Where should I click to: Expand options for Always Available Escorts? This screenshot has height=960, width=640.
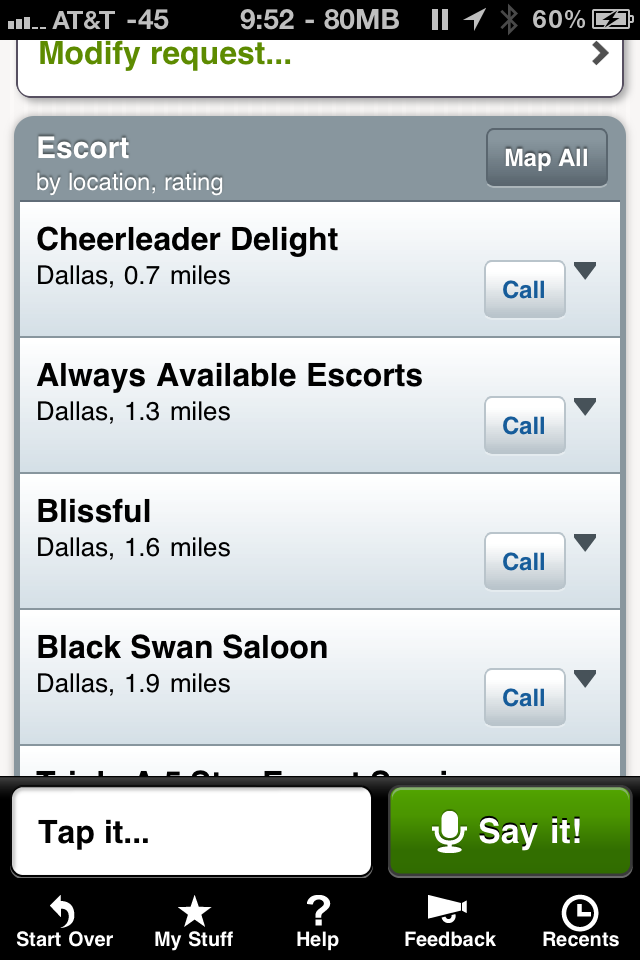(x=585, y=406)
